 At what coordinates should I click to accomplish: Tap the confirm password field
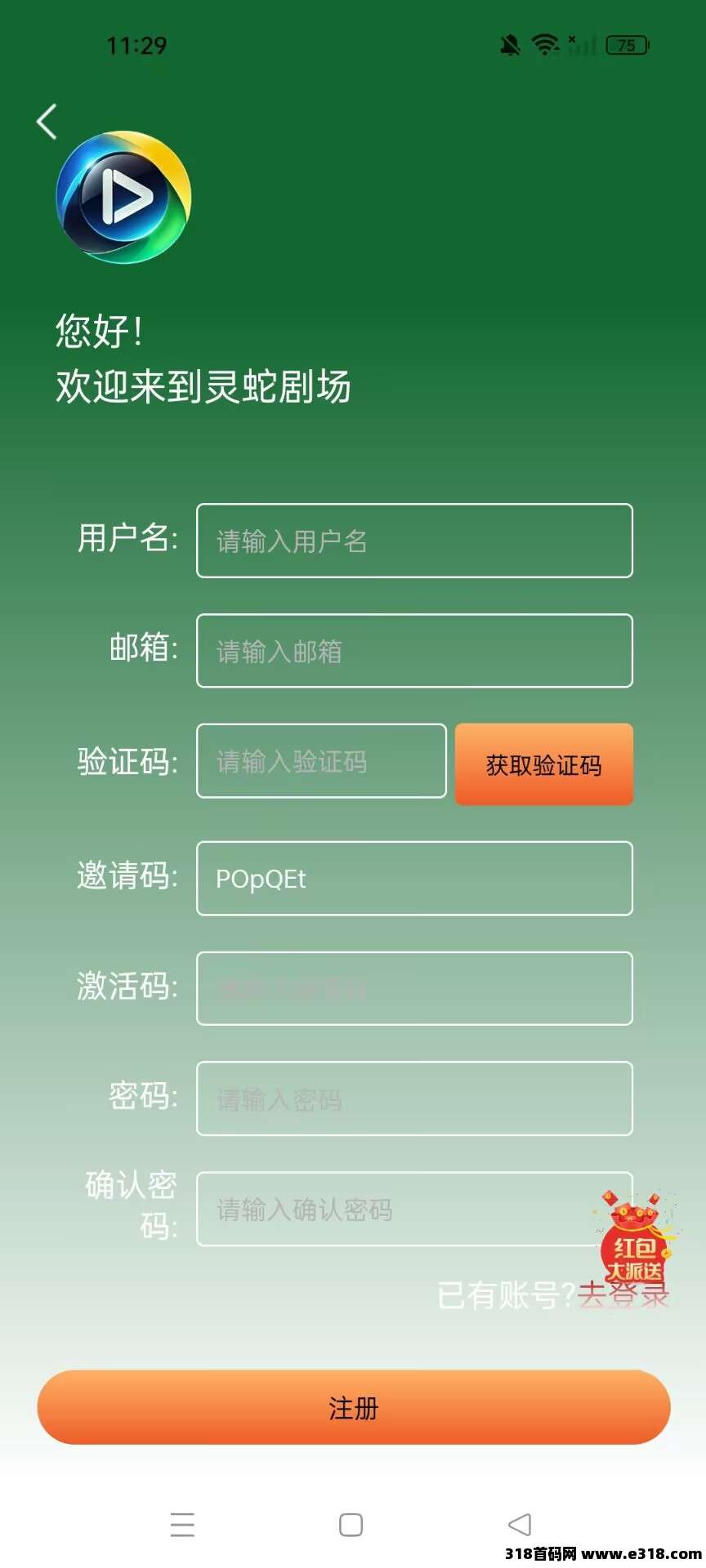pos(392,1209)
